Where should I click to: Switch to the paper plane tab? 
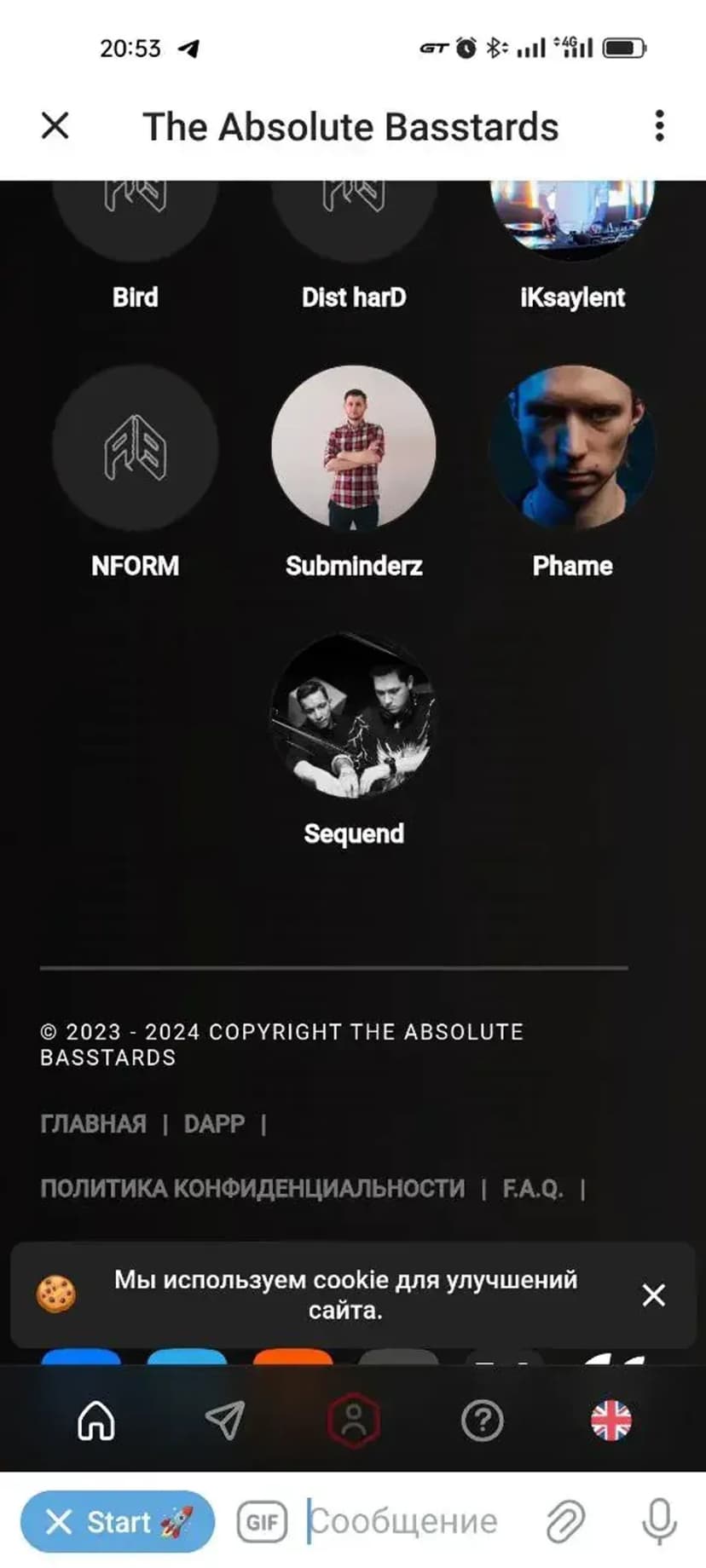[x=225, y=1421]
